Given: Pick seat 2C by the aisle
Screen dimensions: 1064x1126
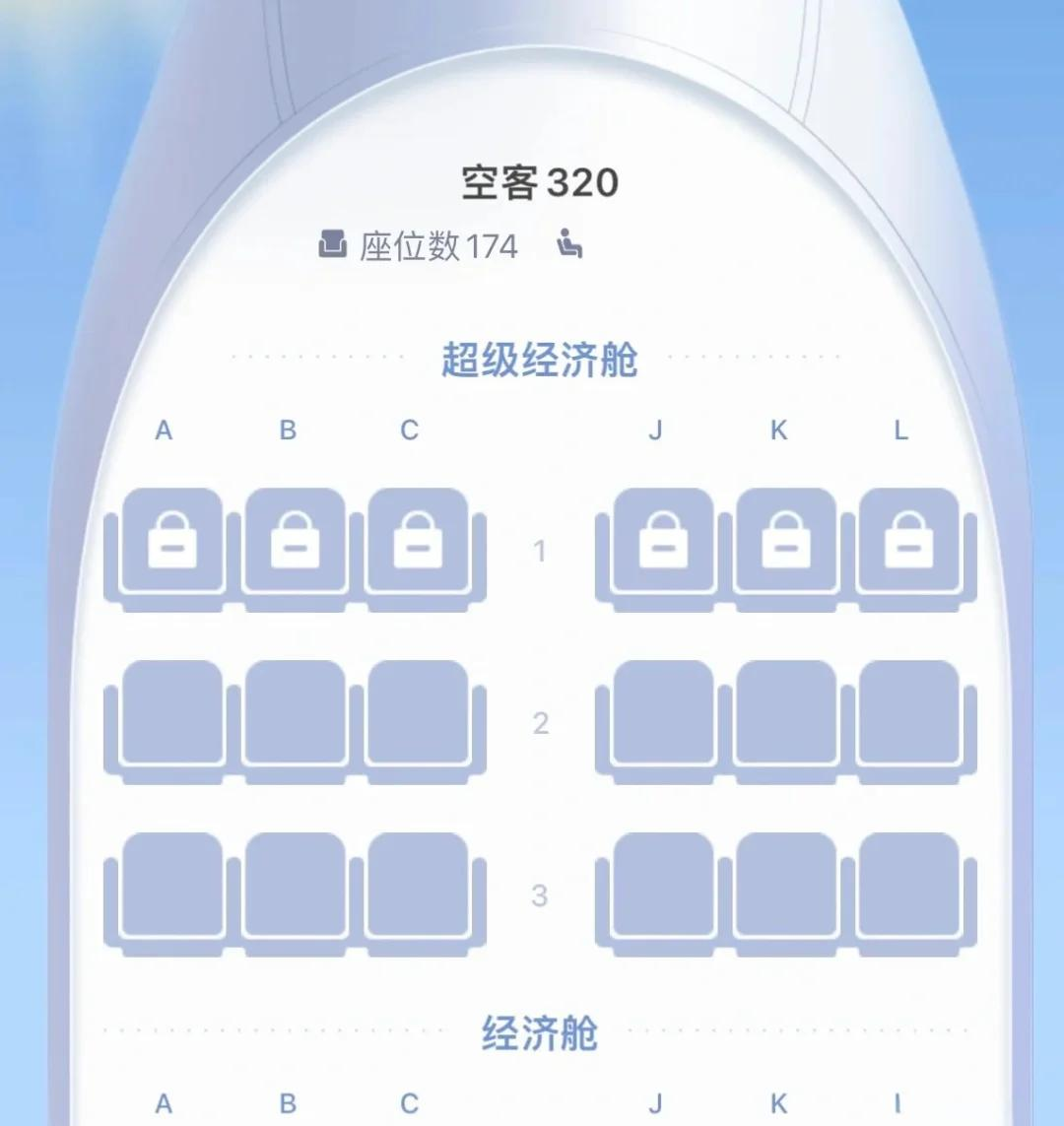Looking at the screenshot, I should click(x=417, y=714).
